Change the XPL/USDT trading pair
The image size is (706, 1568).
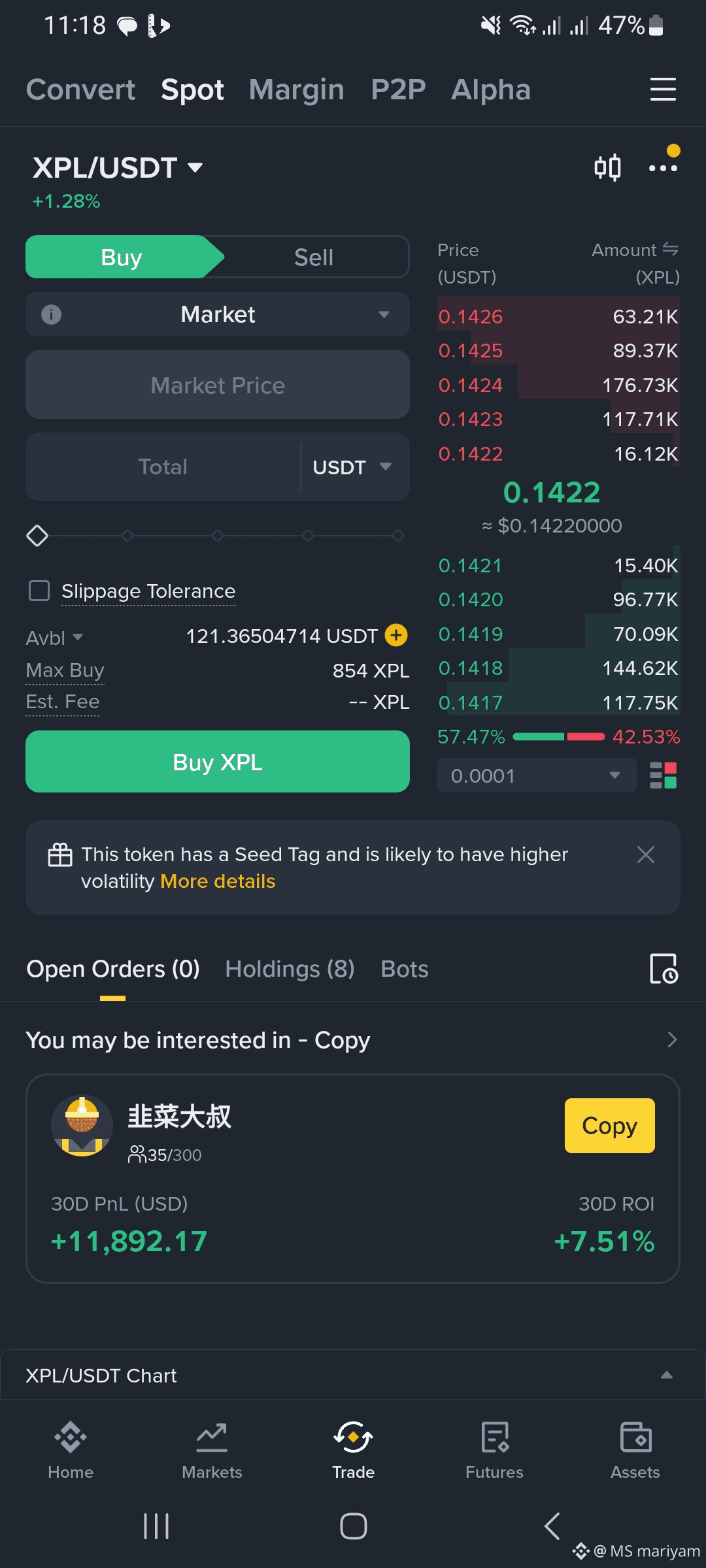[118, 168]
